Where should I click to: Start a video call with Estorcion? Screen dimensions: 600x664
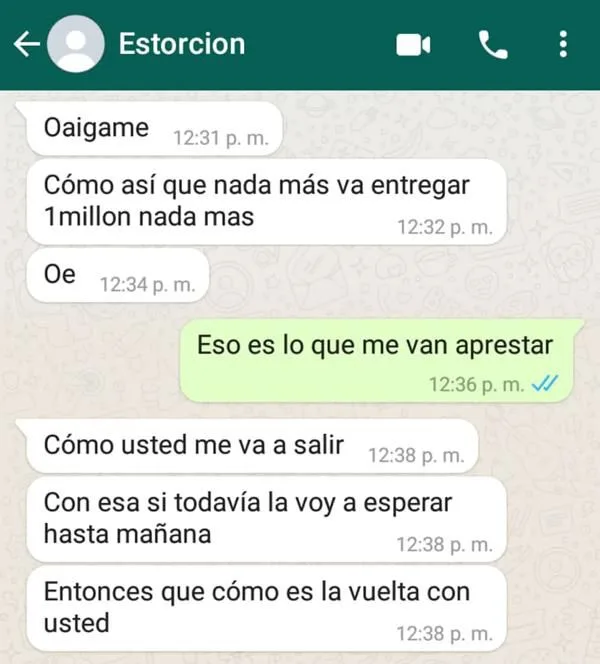[413, 45]
